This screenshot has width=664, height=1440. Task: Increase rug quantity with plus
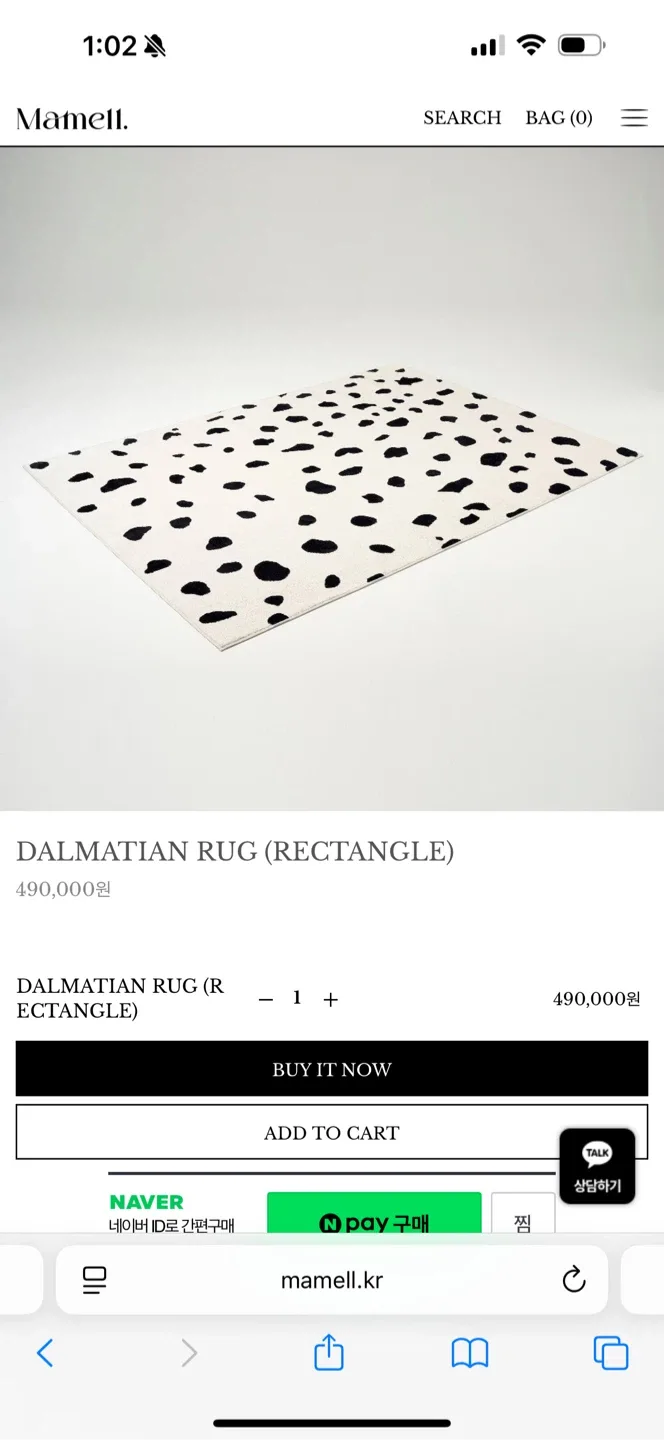(x=331, y=999)
